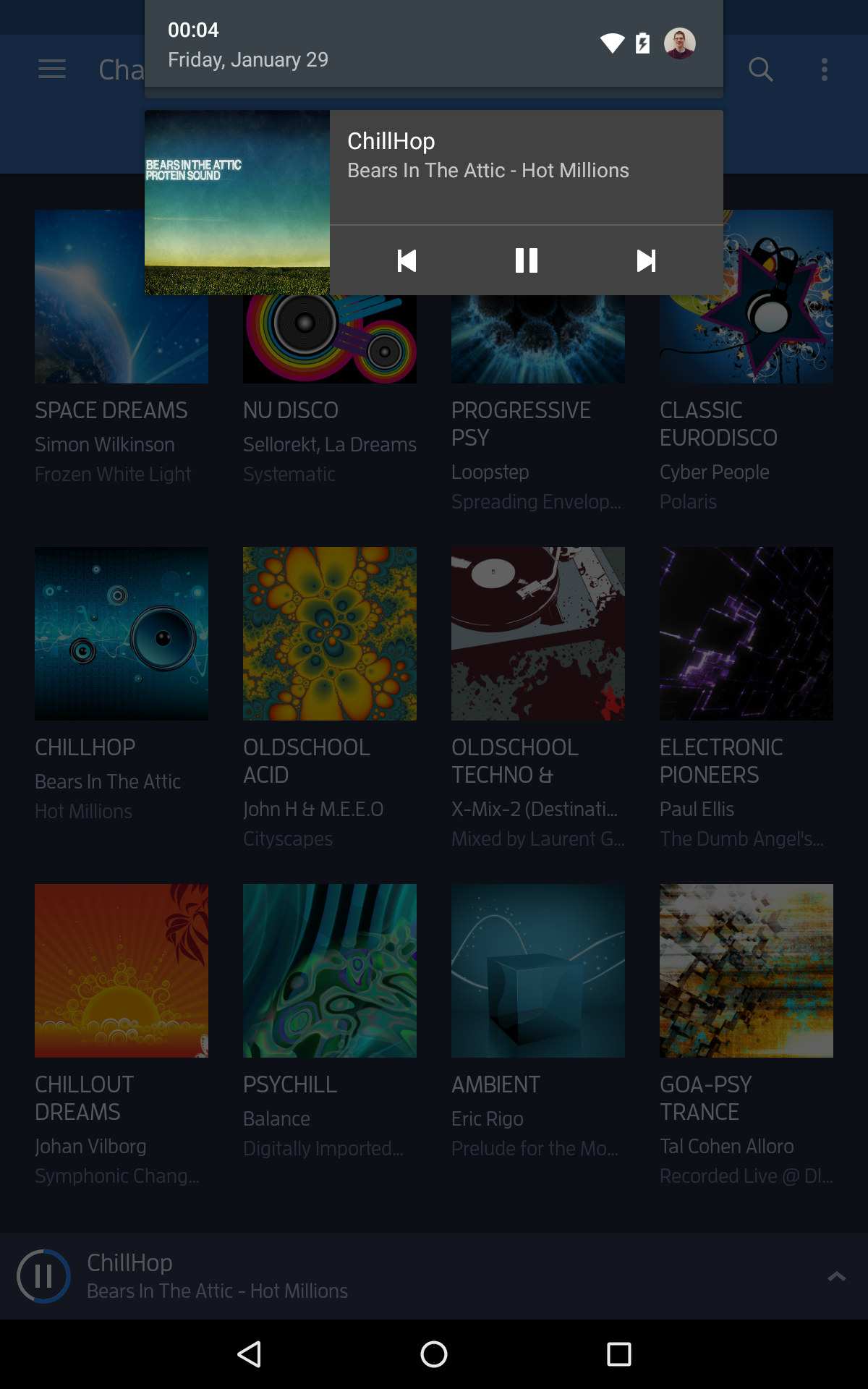This screenshot has height=1389, width=868.
Task: Pause from the bottom mini player
Action: [43, 1276]
